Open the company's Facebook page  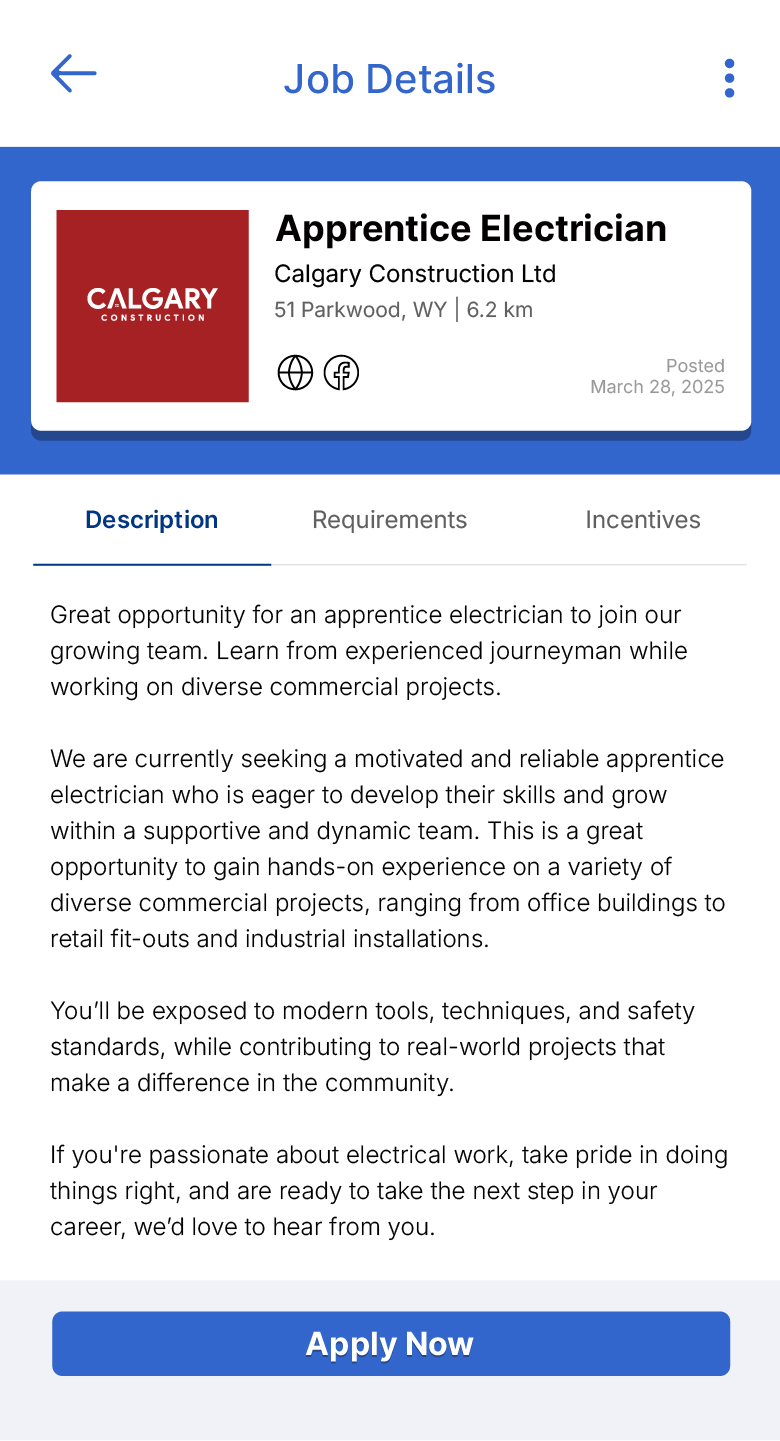(x=341, y=373)
